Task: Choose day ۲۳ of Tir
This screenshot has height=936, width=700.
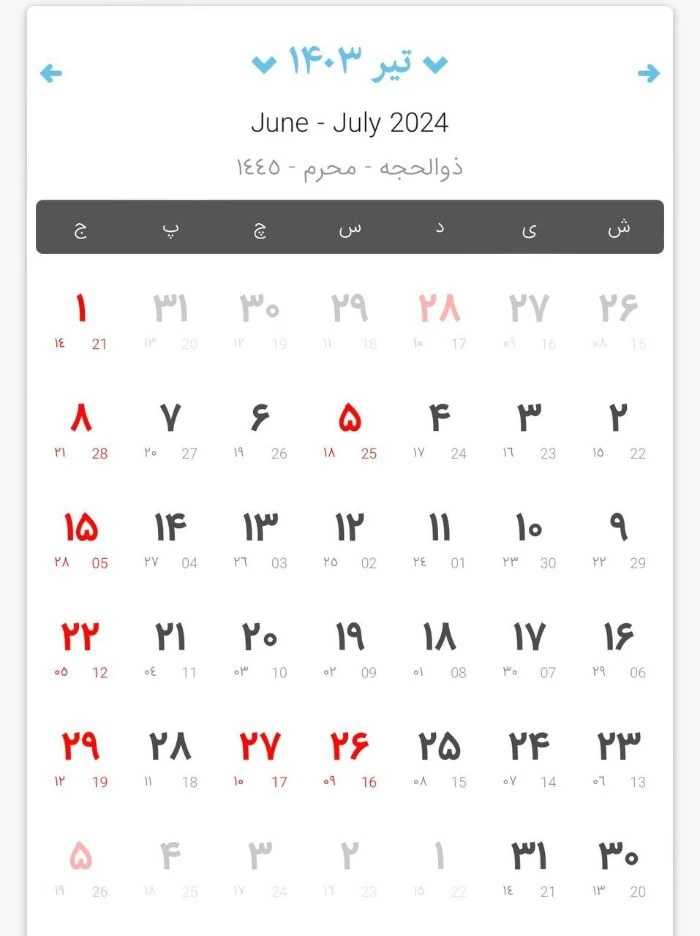Action: tap(618, 746)
